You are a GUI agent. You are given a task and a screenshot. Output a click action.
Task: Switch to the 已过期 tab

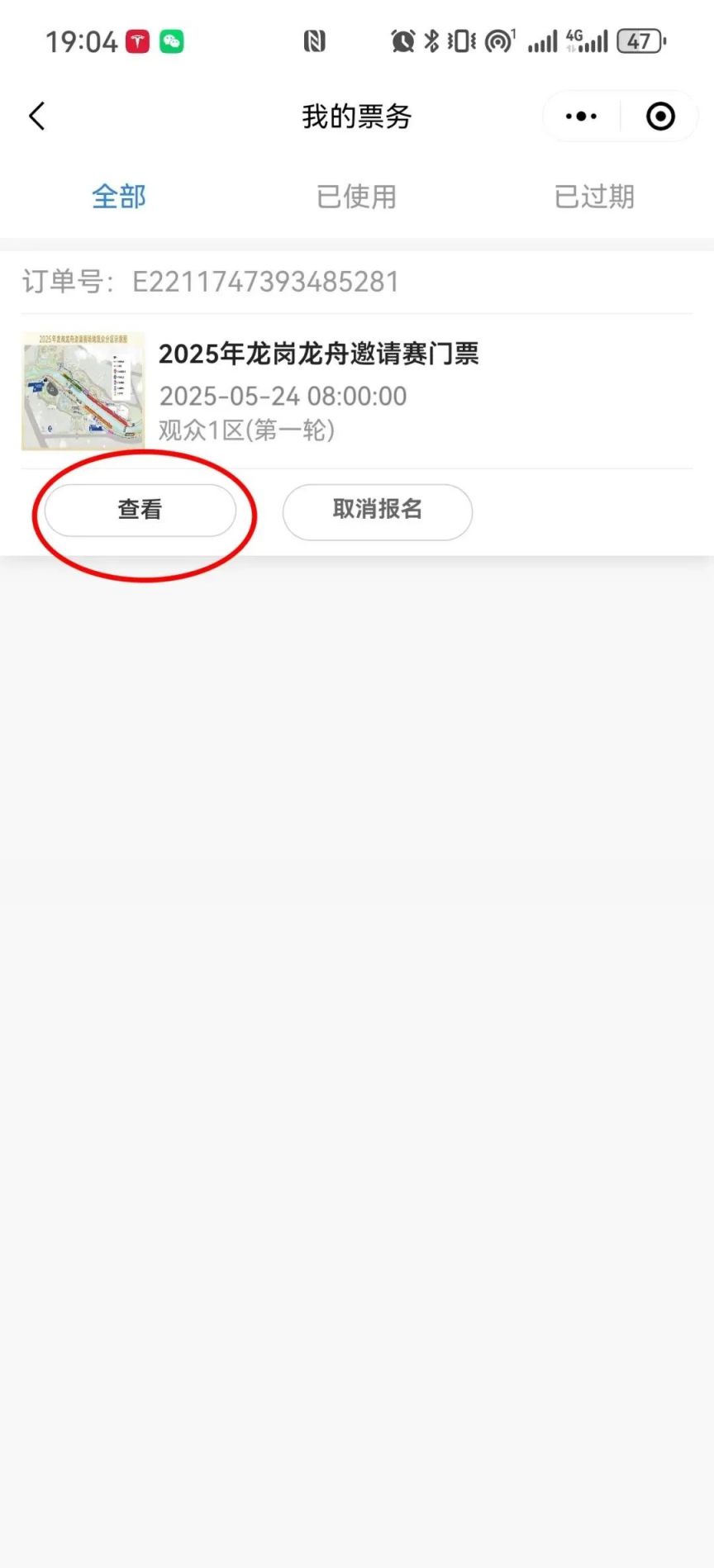pyautogui.click(x=594, y=197)
